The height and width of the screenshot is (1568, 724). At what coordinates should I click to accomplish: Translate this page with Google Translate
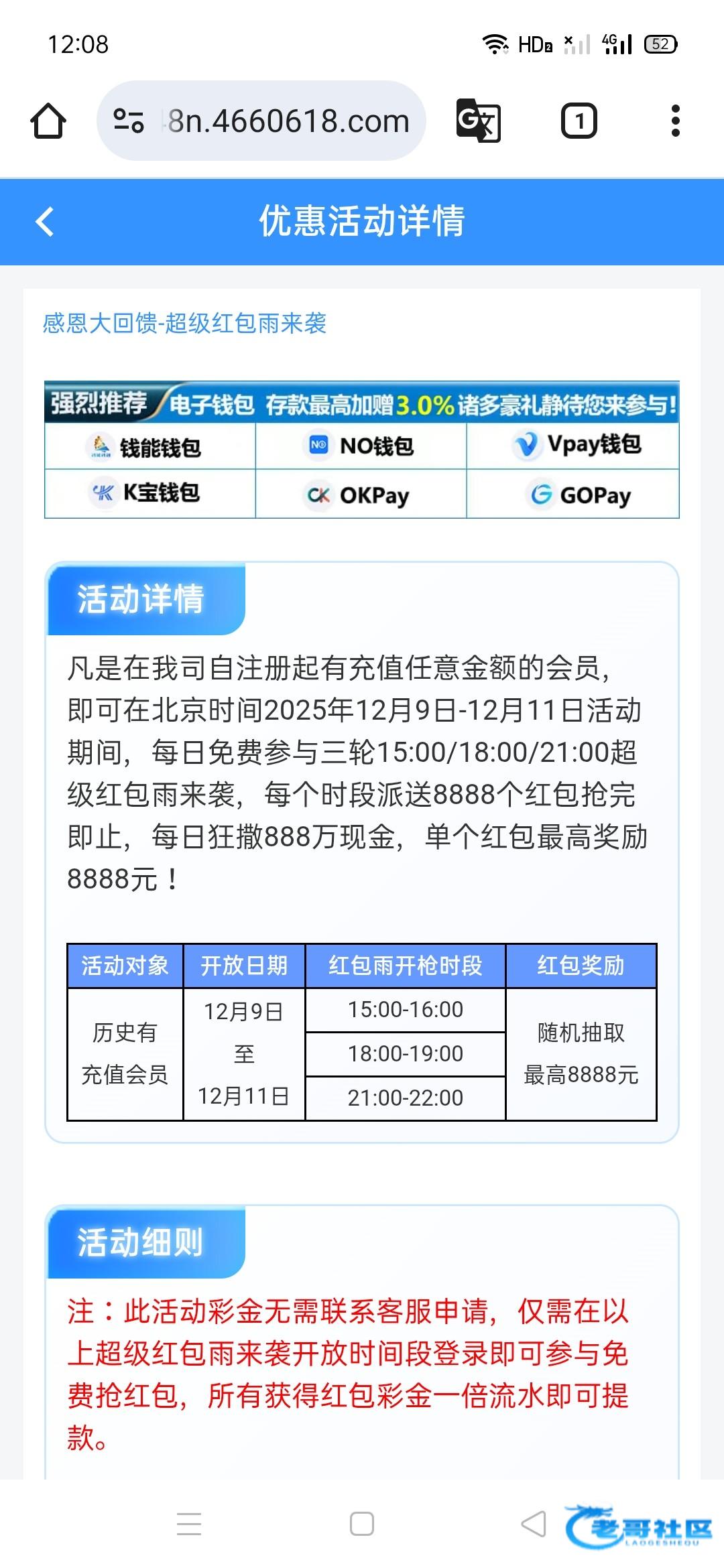(478, 121)
